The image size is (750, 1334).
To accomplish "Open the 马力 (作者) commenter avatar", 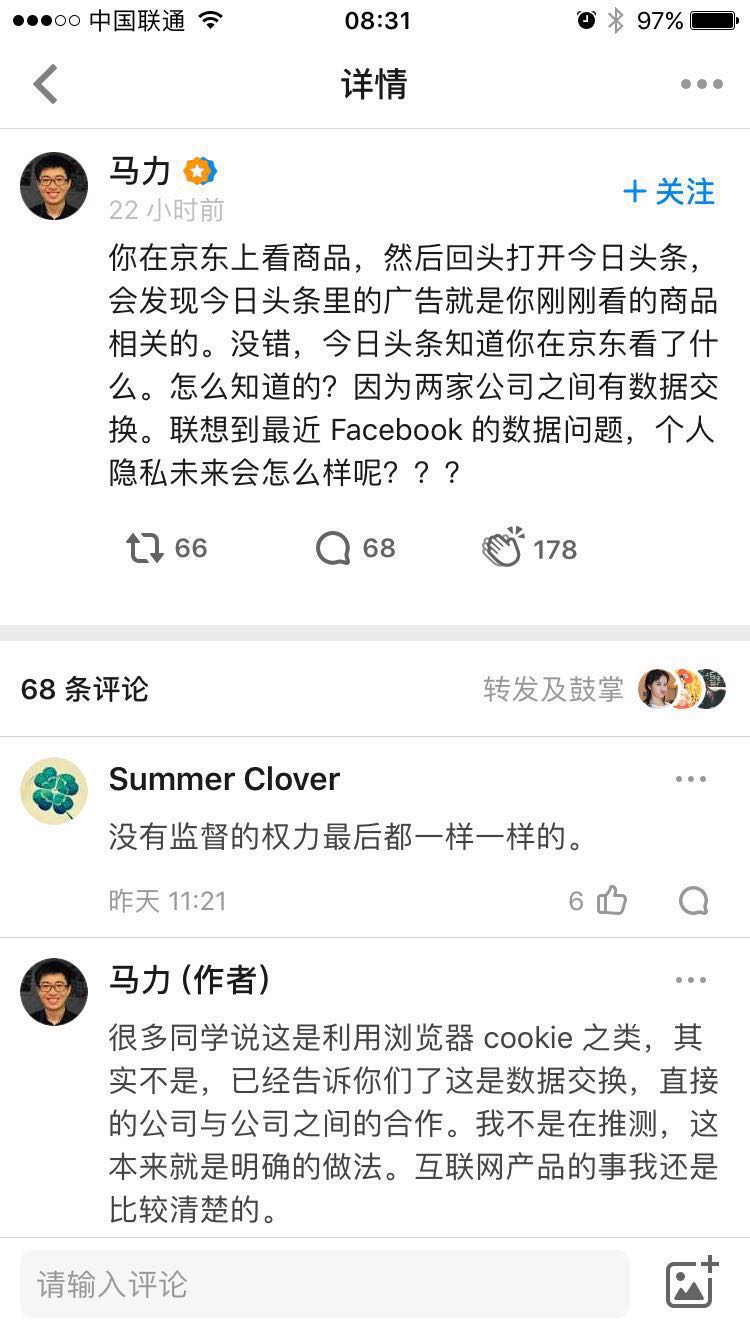I will point(54,992).
